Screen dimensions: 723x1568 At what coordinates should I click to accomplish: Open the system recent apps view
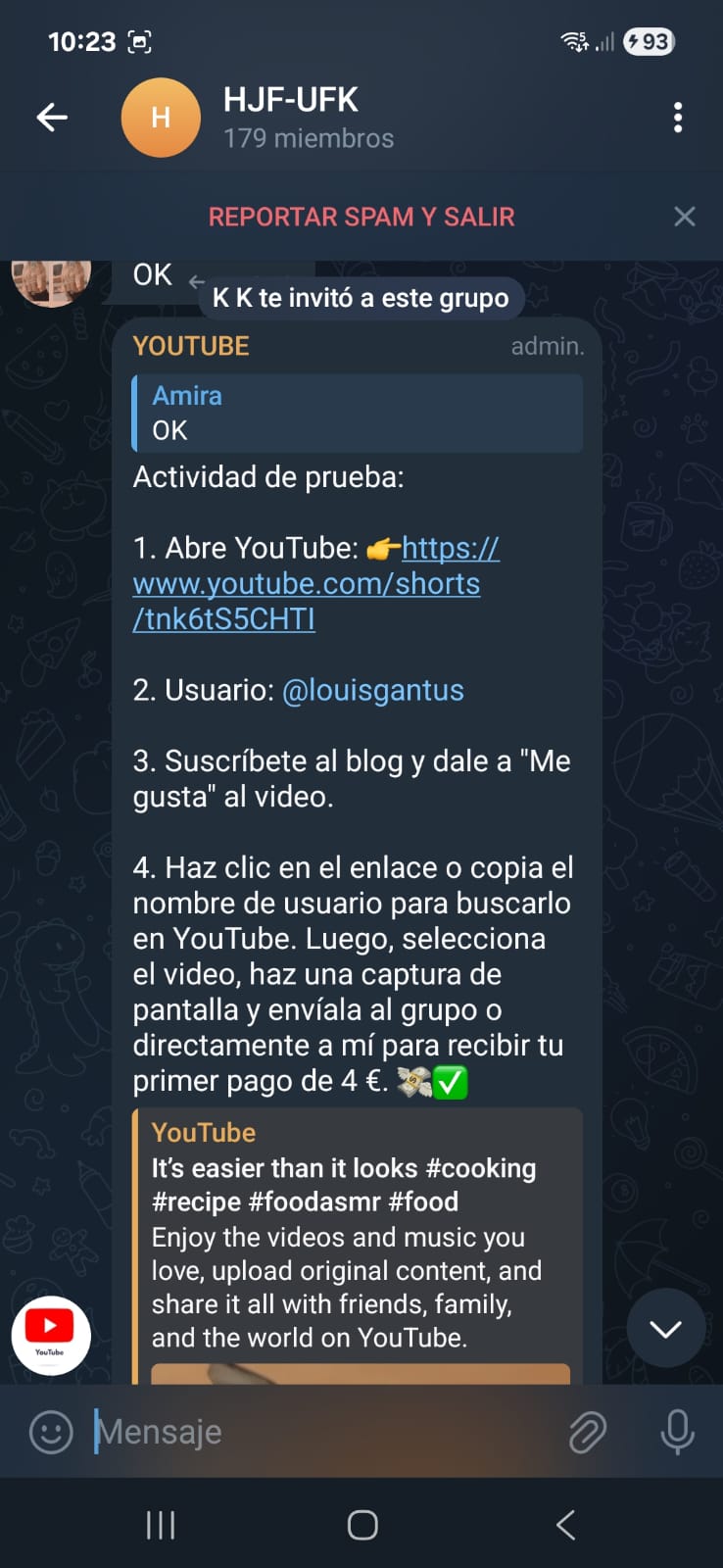(x=161, y=1525)
